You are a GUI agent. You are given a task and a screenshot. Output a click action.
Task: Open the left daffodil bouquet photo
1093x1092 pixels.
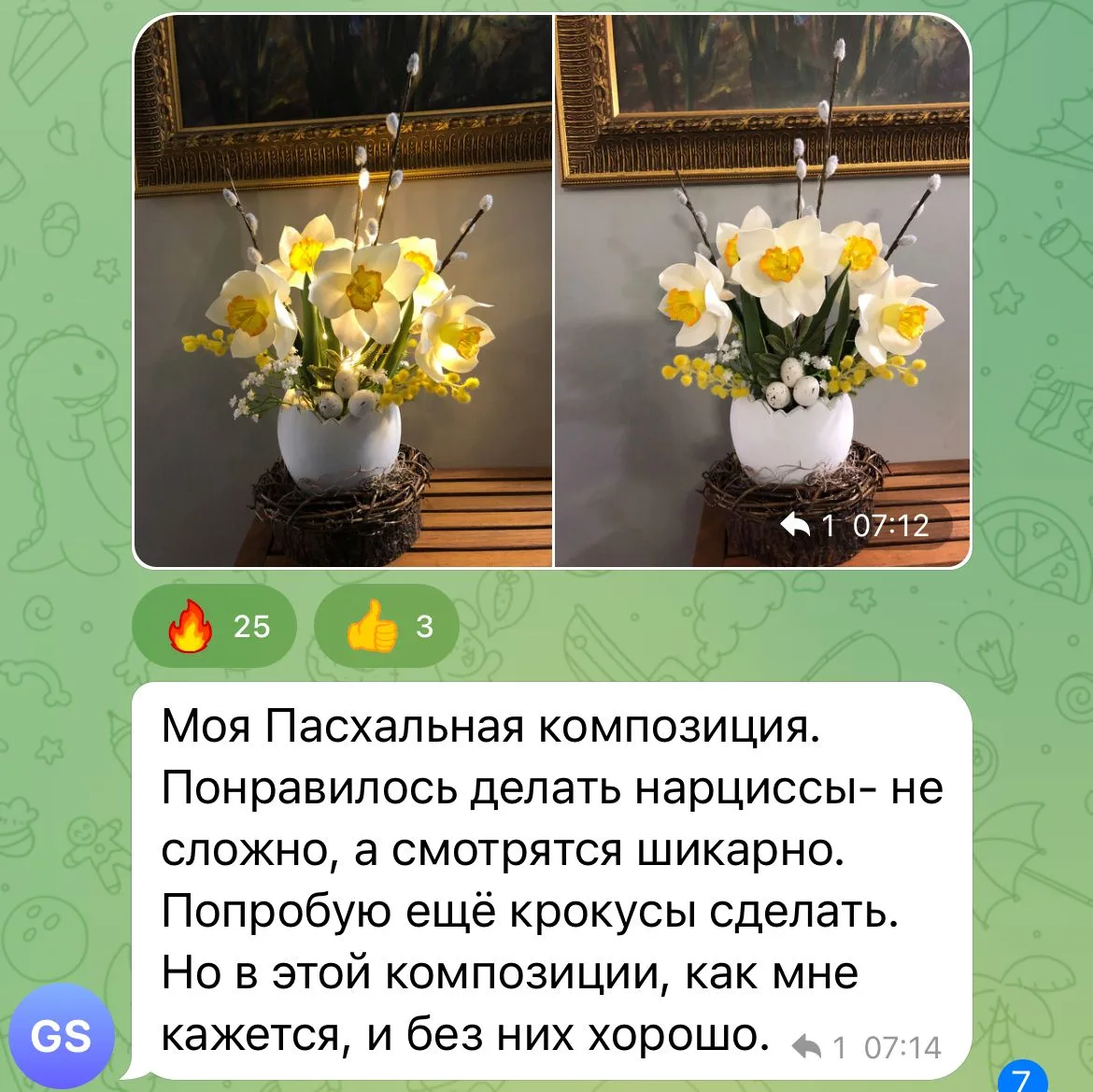click(343, 290)
